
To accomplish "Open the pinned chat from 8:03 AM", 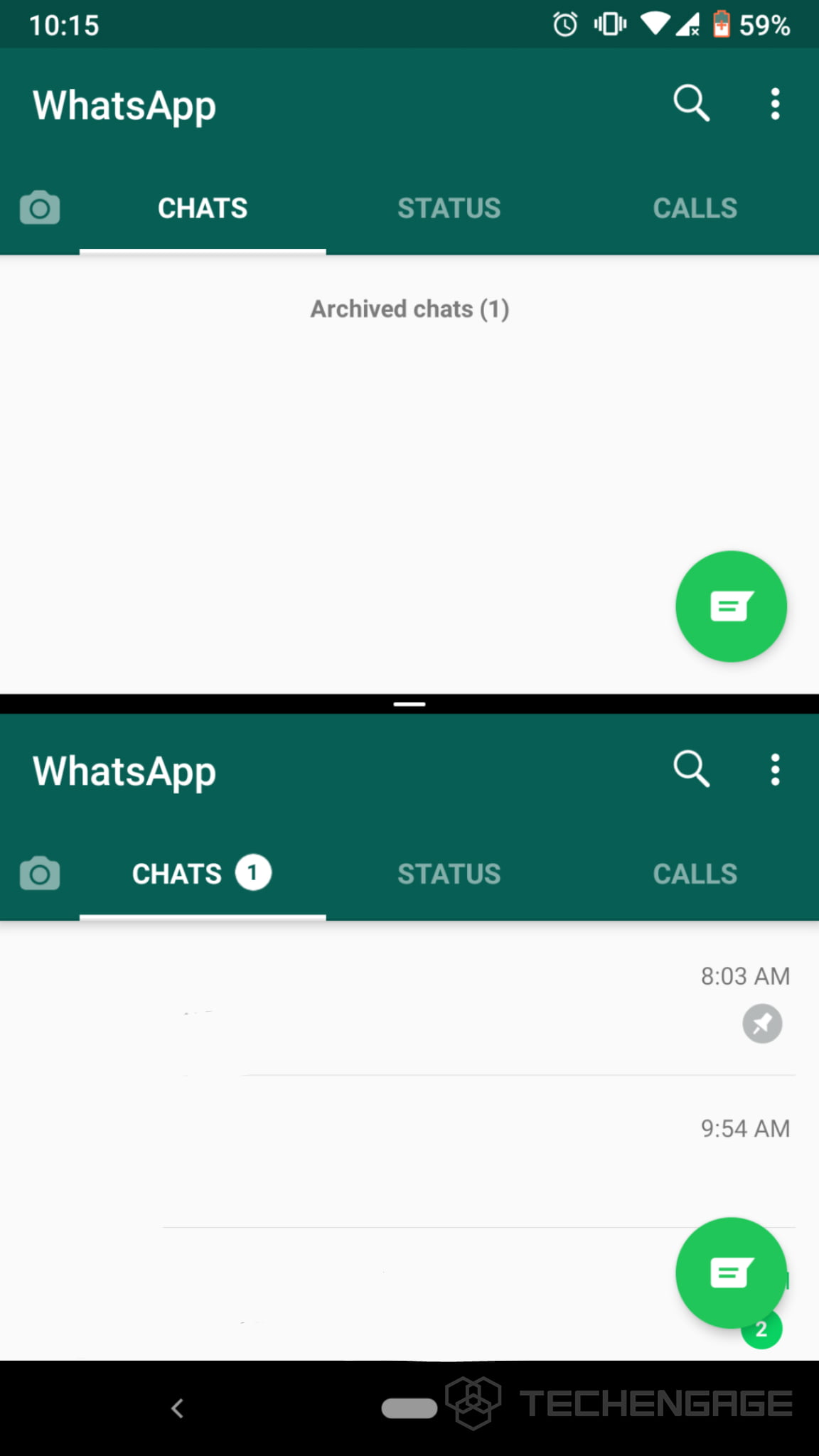I will (409, 1000).
